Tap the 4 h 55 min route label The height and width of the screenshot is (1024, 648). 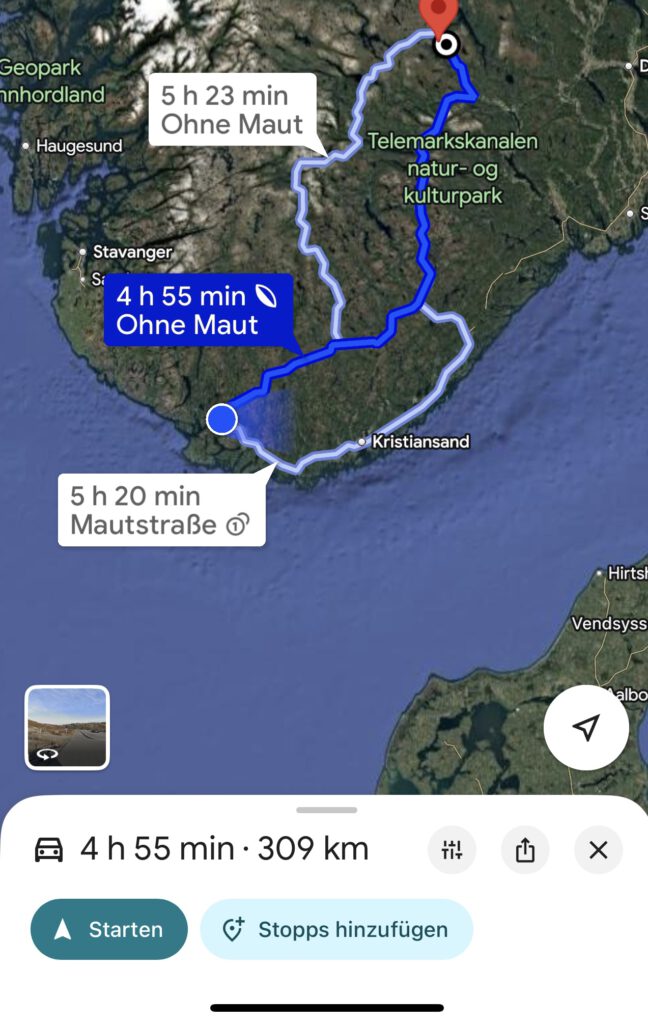198,310
